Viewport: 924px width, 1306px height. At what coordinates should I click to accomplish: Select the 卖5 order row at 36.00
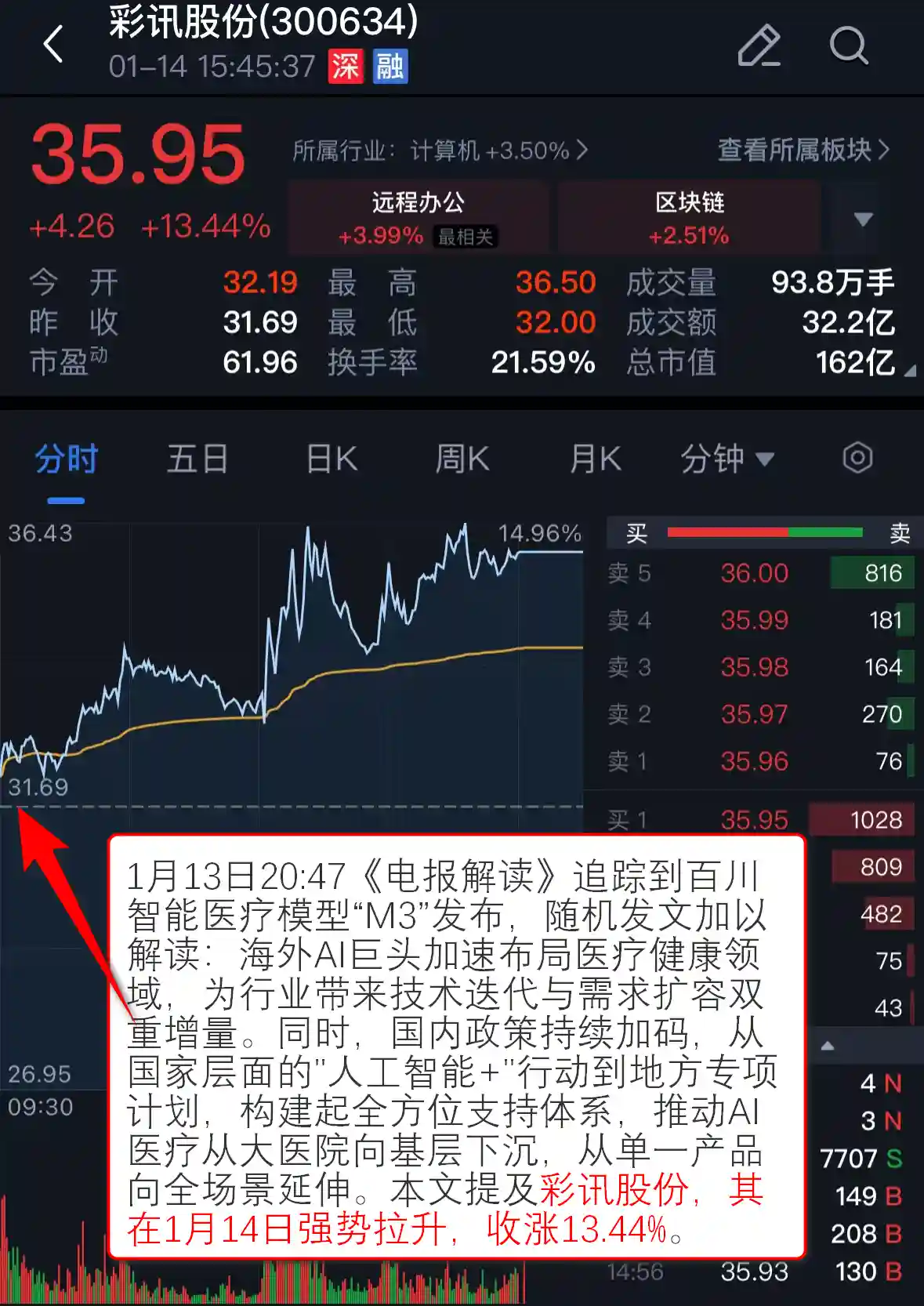click(752, 573)
